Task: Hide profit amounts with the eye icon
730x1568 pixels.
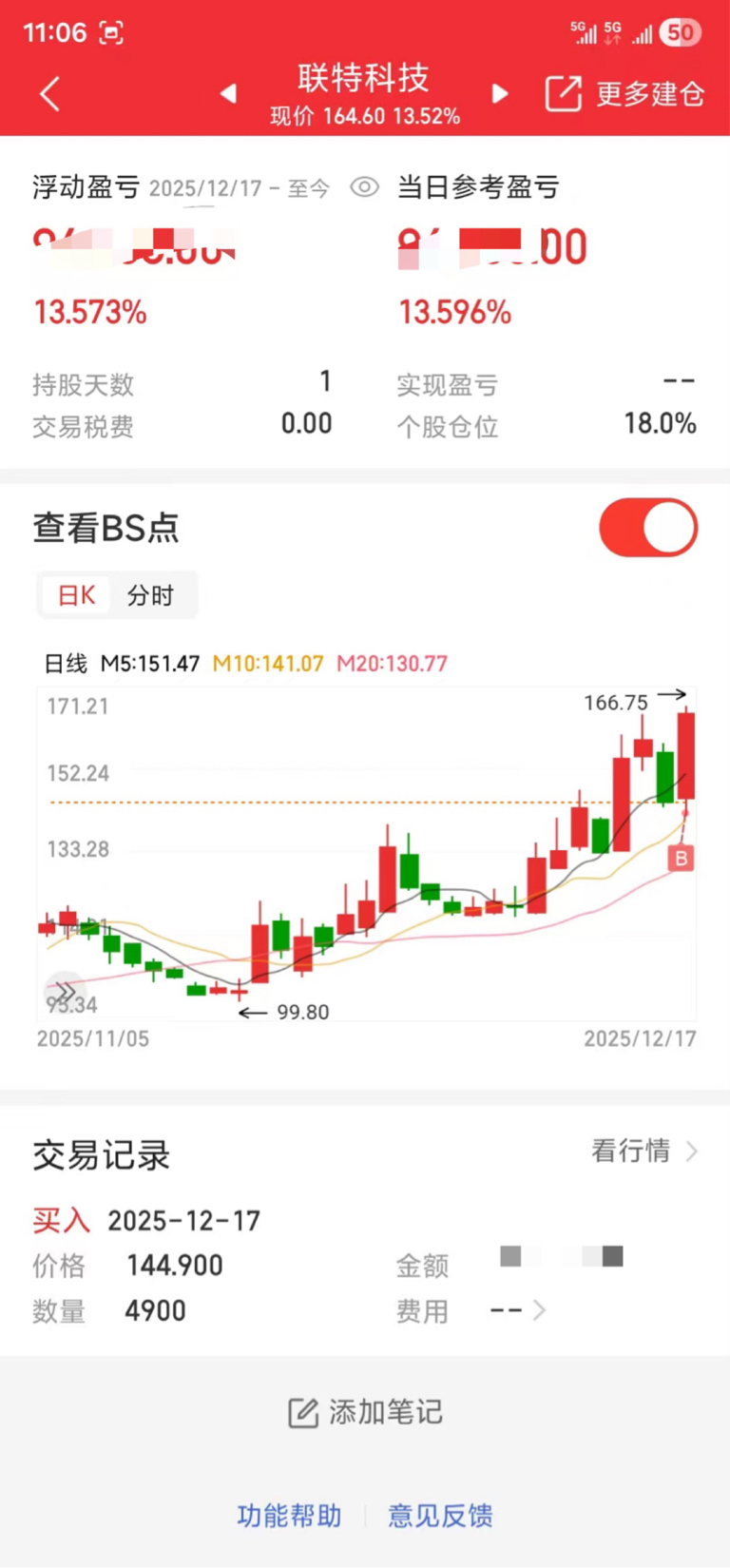Action: (x=364, y=187)
